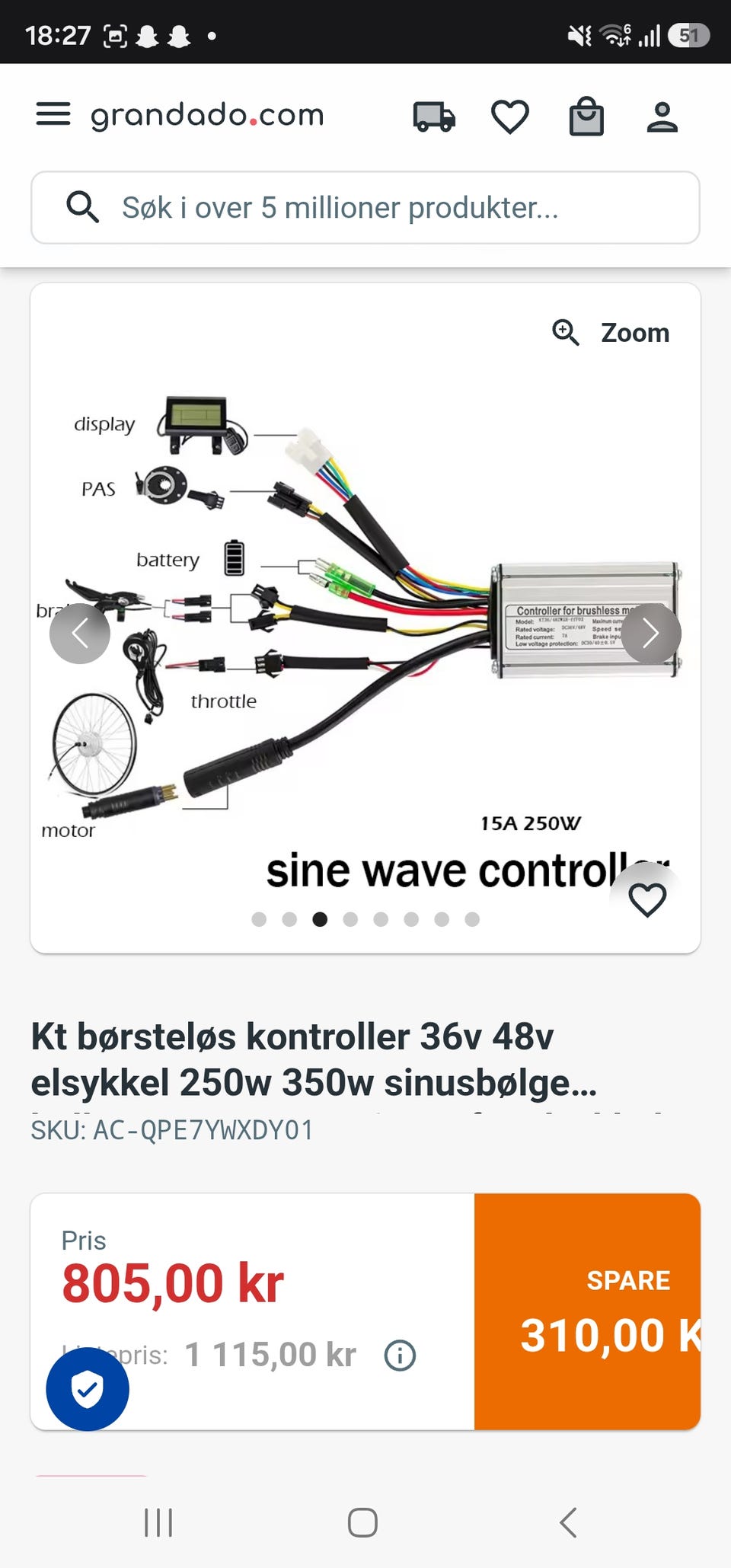This screenshot has width=731, height=1568.
Task: Go back with system back button
Action: coord(568,1522)
